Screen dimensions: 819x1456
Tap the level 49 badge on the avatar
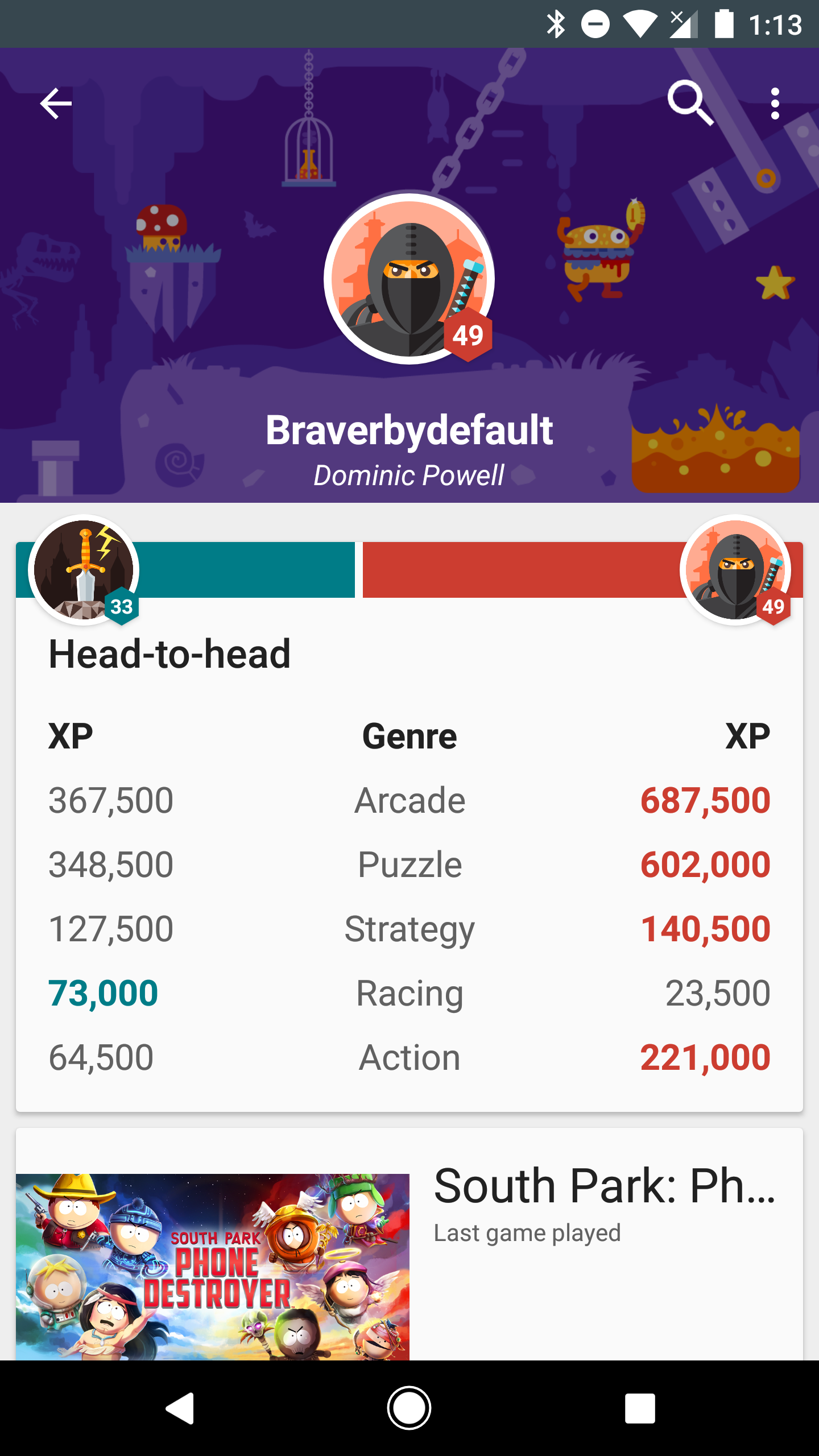click(x=468, y=337)
